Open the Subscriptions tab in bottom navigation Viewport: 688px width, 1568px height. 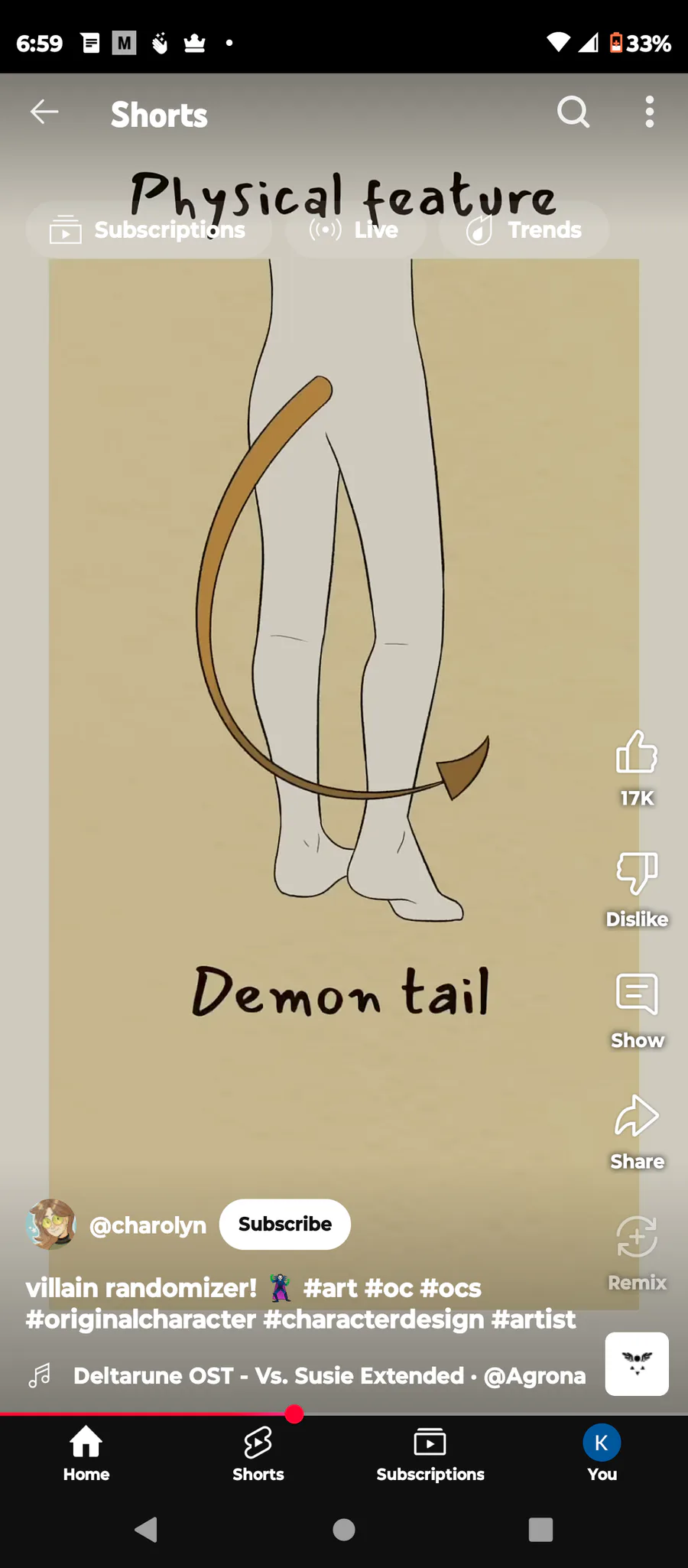tap(430, 1453)
